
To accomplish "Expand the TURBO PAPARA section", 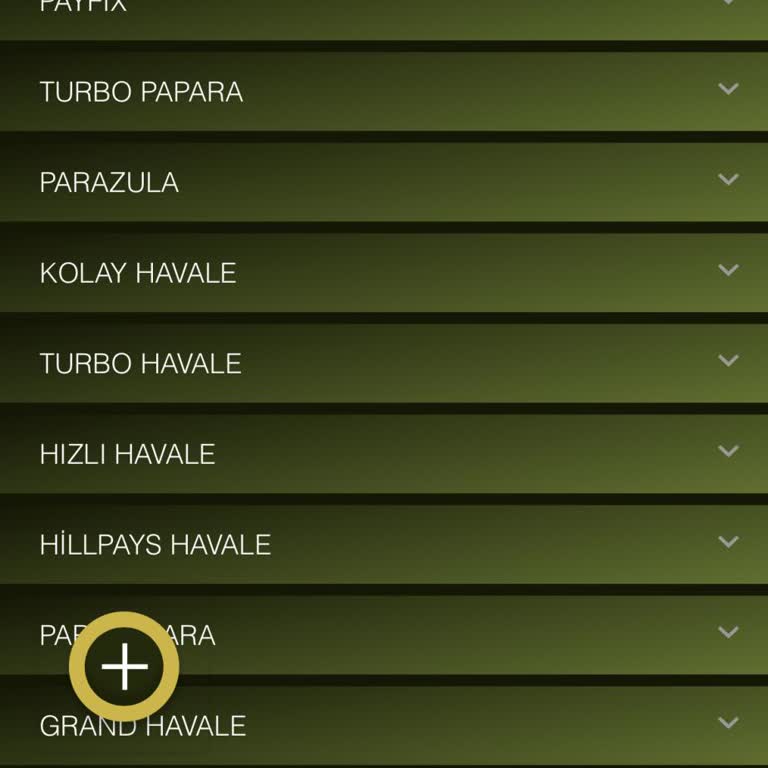I will coord(728,90).
